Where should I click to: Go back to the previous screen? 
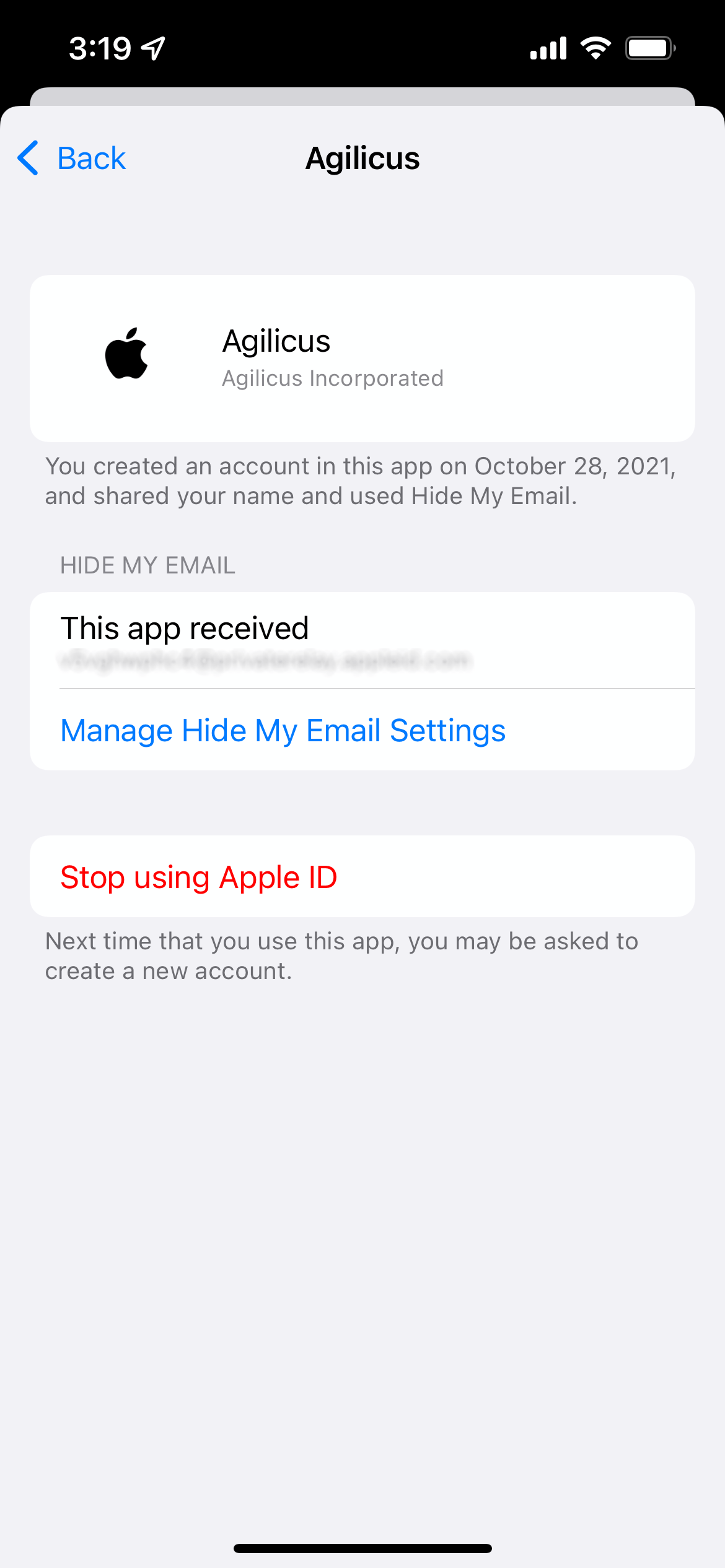coord(72,159)
